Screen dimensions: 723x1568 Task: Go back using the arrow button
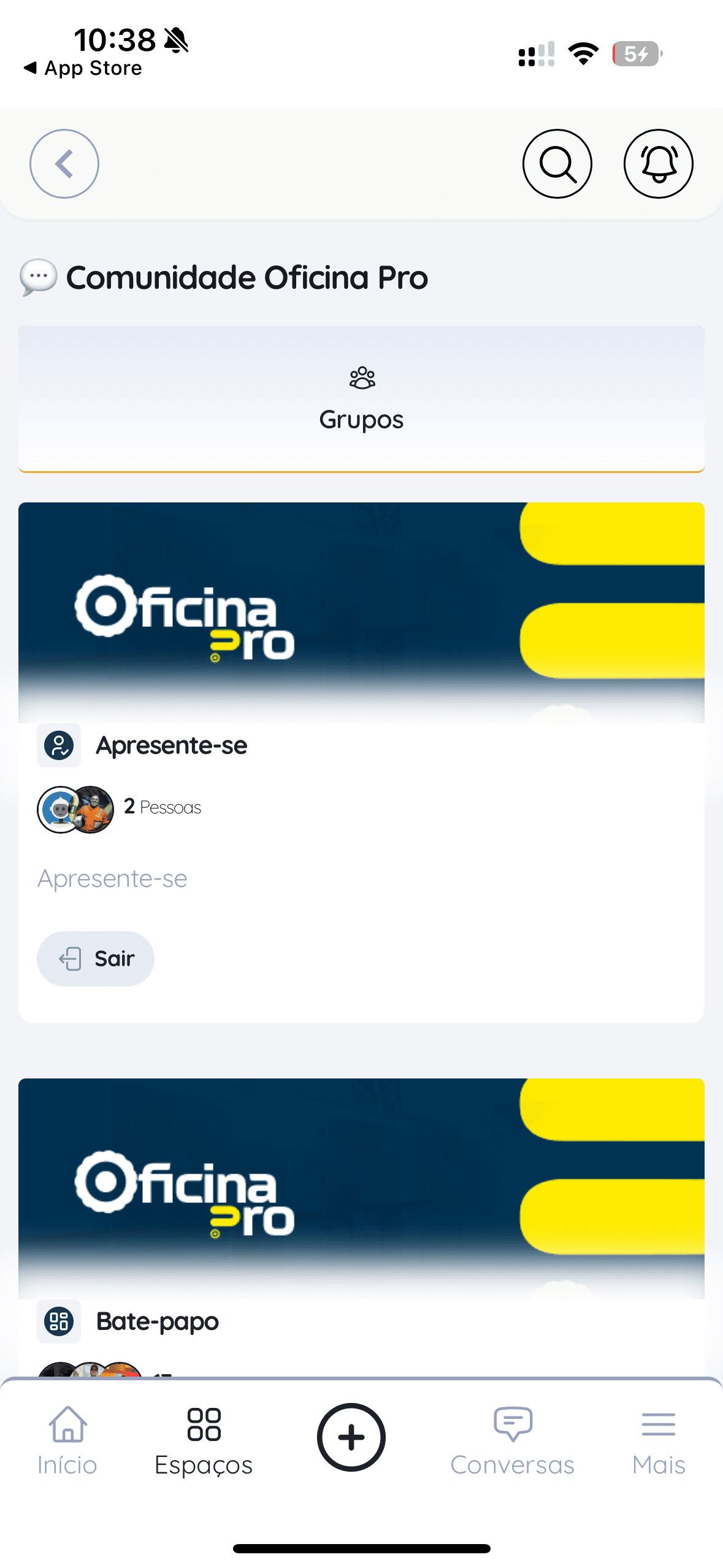pos(64,164)
